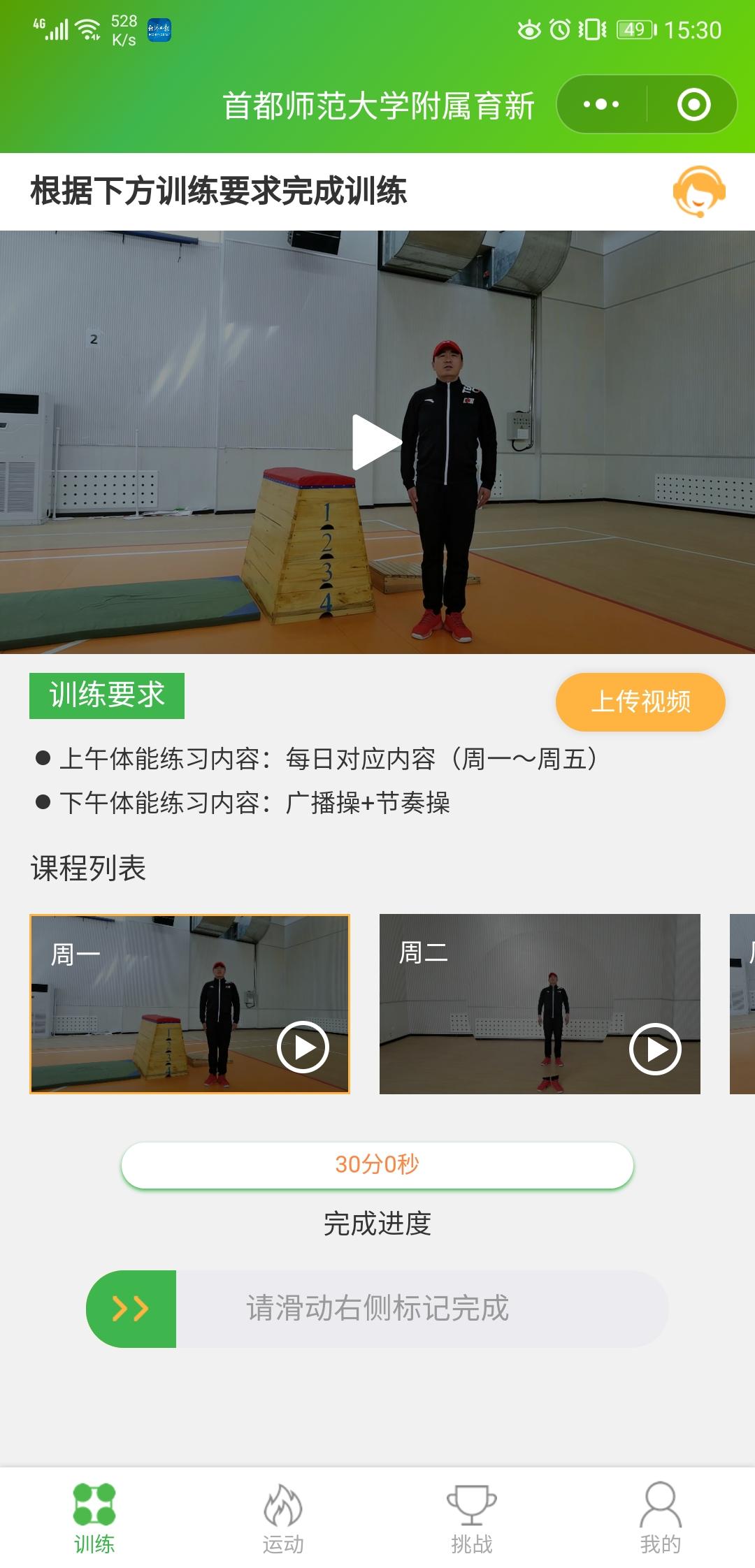
Task: Open the mini program more options menu
Action: [x=601, y=105]
